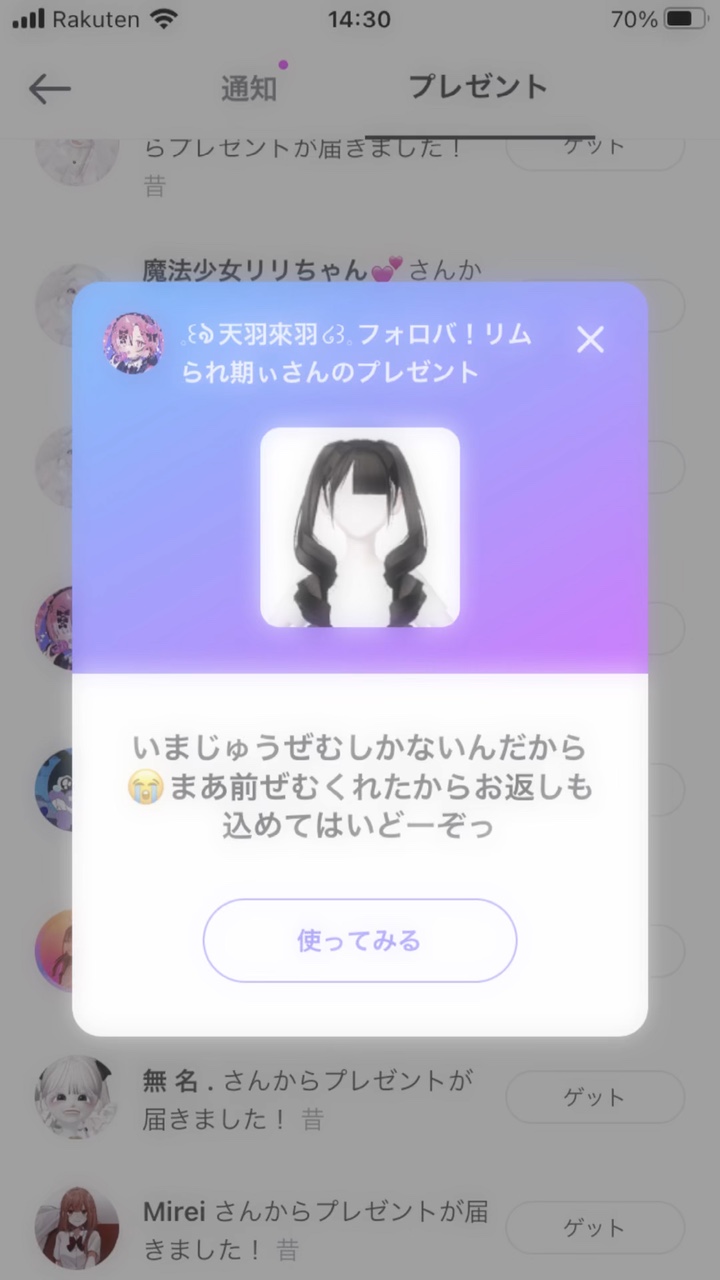
Task: Tap 使ってみる to try the hair gift
Action: (x=360, y=940)
